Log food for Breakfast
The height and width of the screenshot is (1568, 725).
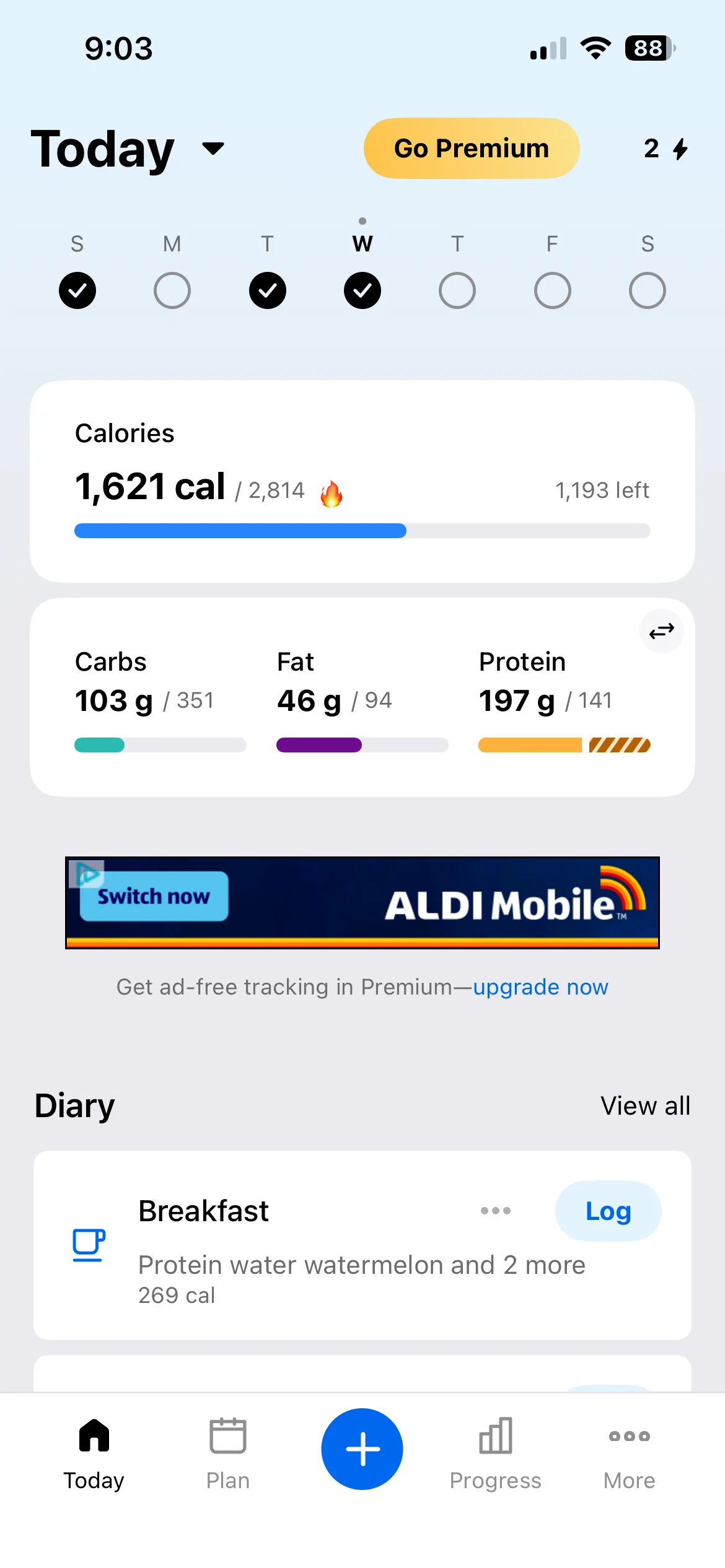(608, 1211)
